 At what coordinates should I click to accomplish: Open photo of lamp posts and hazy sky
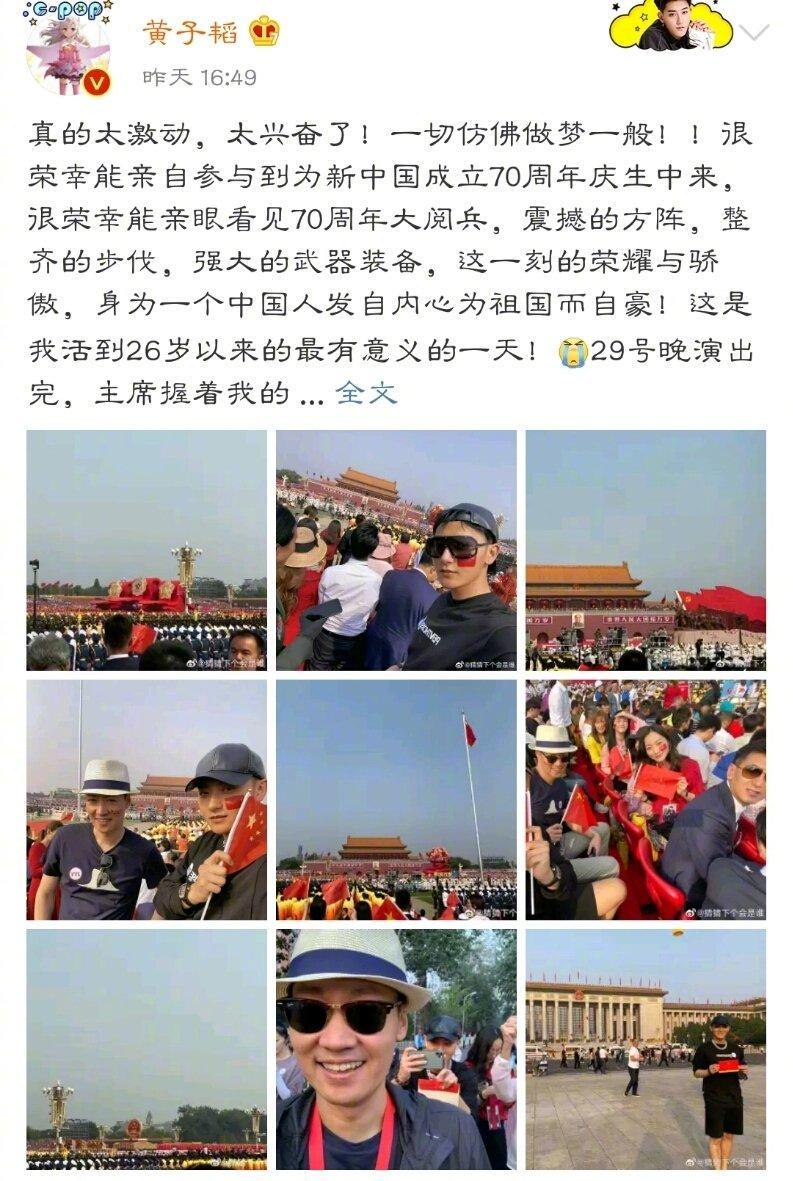click(146, 1049)
